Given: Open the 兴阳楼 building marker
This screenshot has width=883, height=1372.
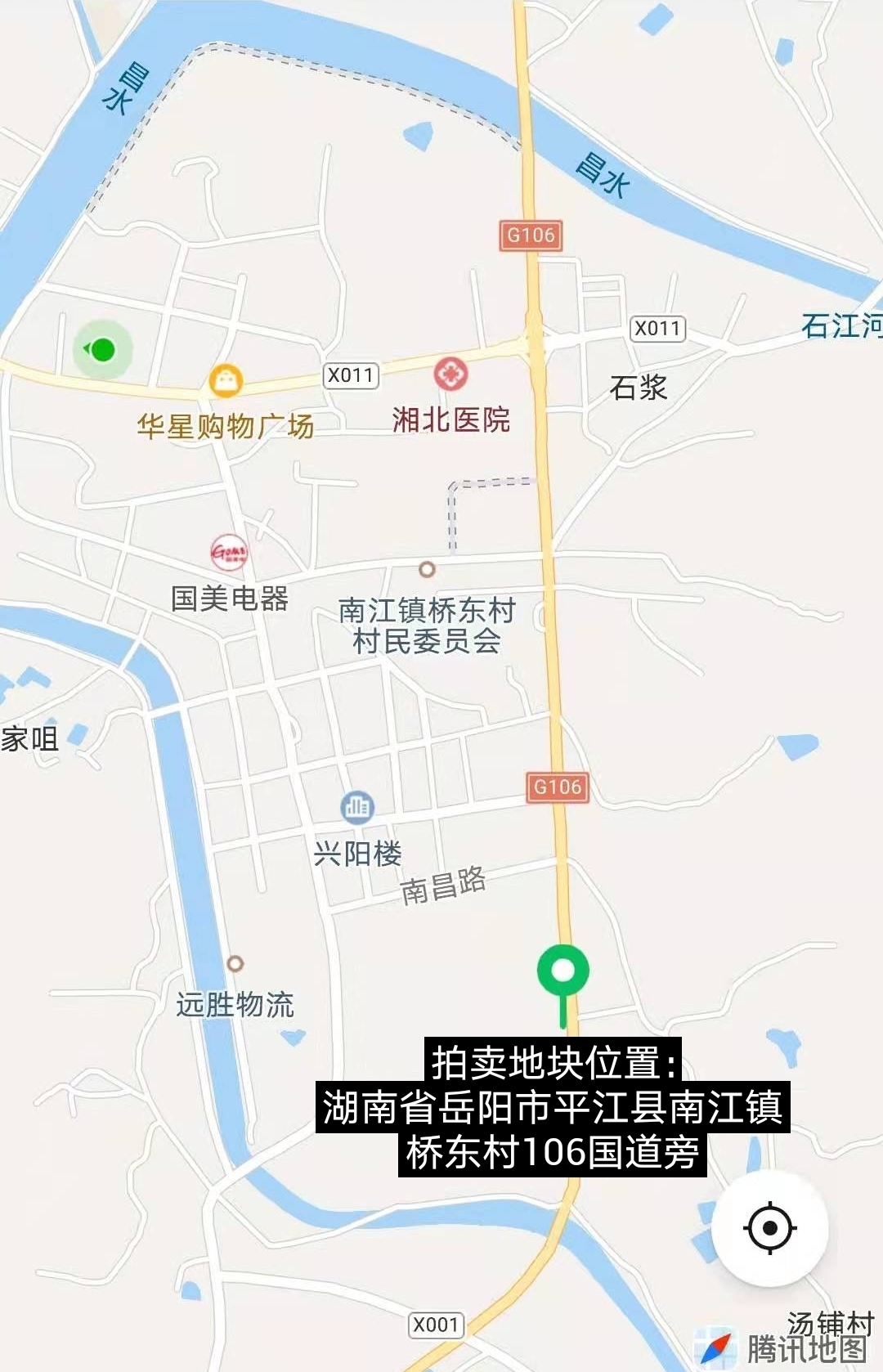Looking at the screenshot, I should click(357, 807).
